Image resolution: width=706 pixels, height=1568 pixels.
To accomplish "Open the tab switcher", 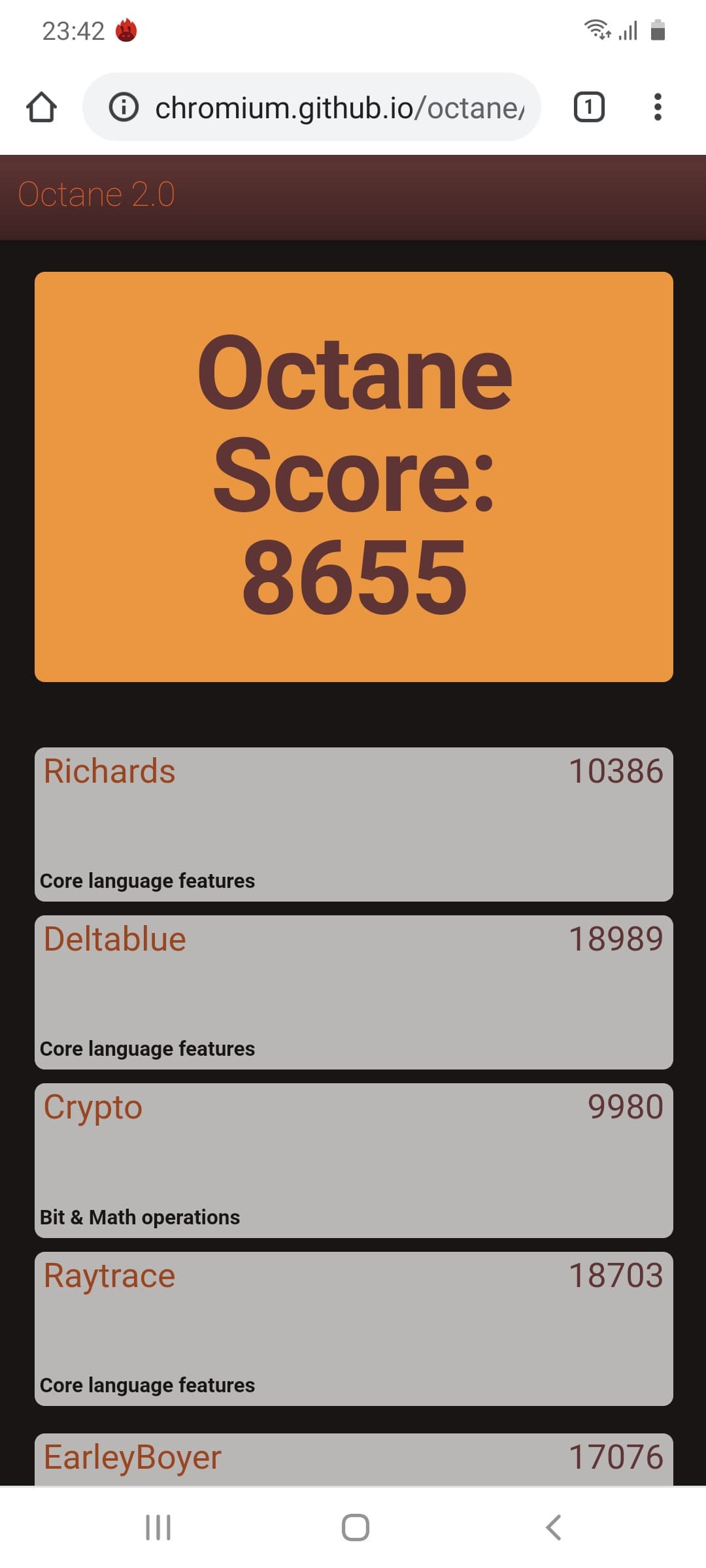I will coord(588,107).
